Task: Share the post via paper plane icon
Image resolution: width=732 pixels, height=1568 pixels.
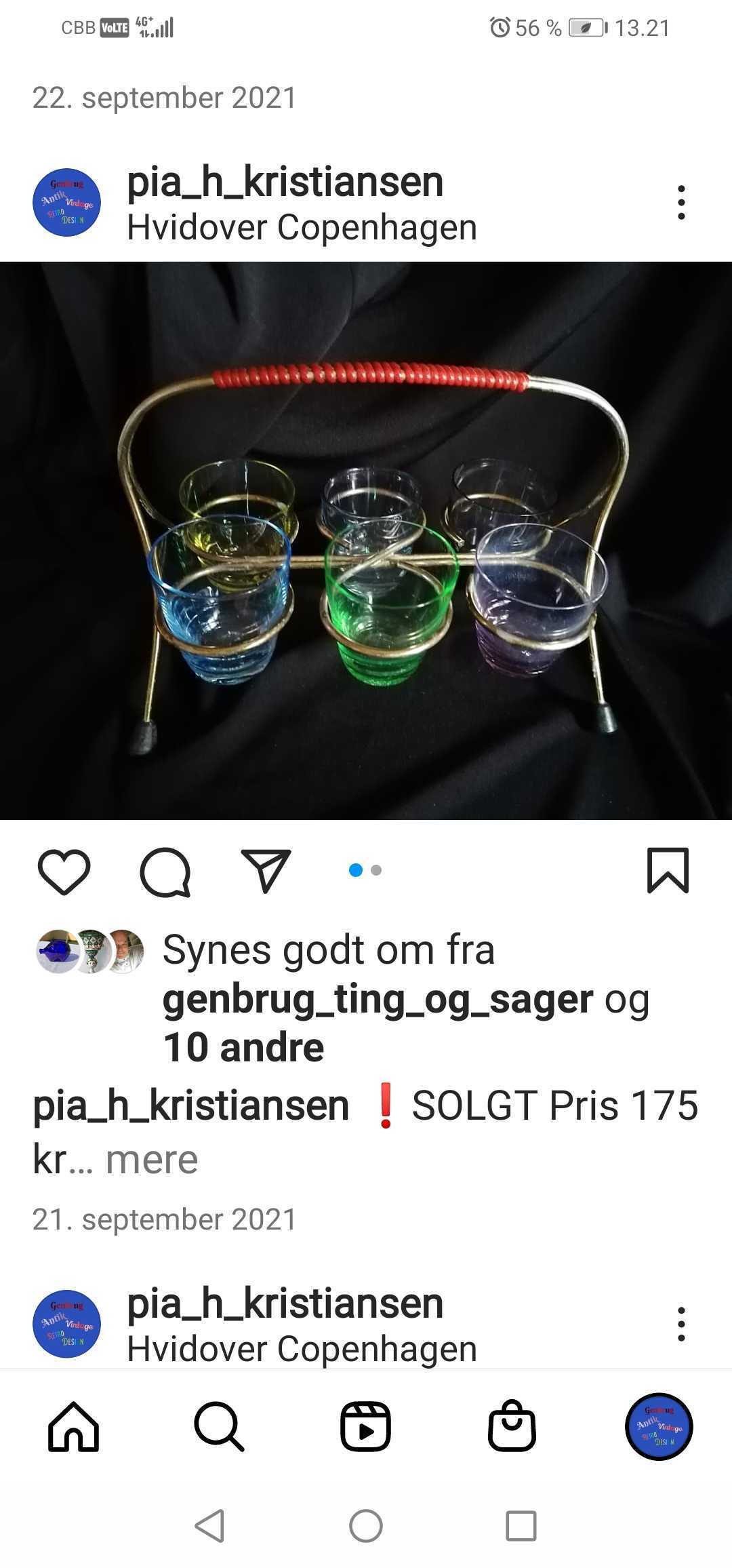Action: (266, 871)
